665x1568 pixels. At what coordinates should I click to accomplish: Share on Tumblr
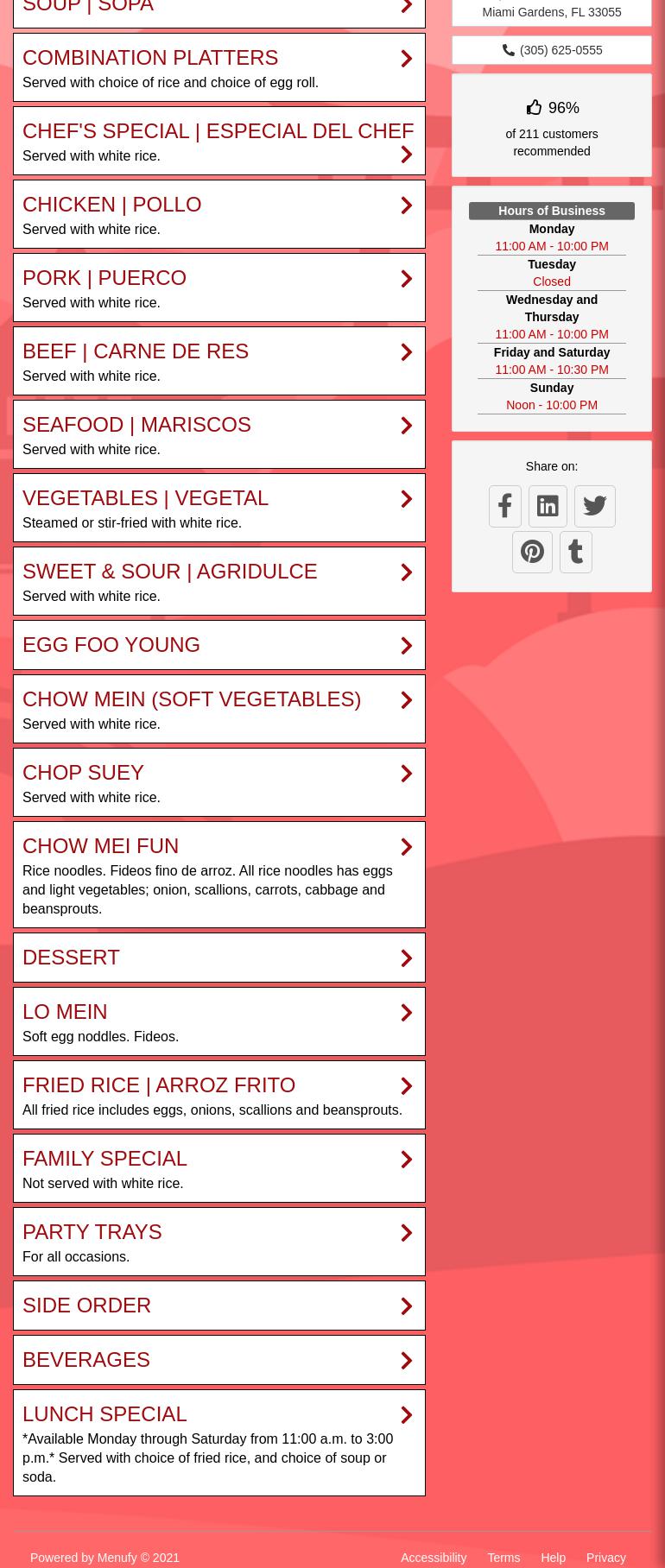click(x=576, y=552)
